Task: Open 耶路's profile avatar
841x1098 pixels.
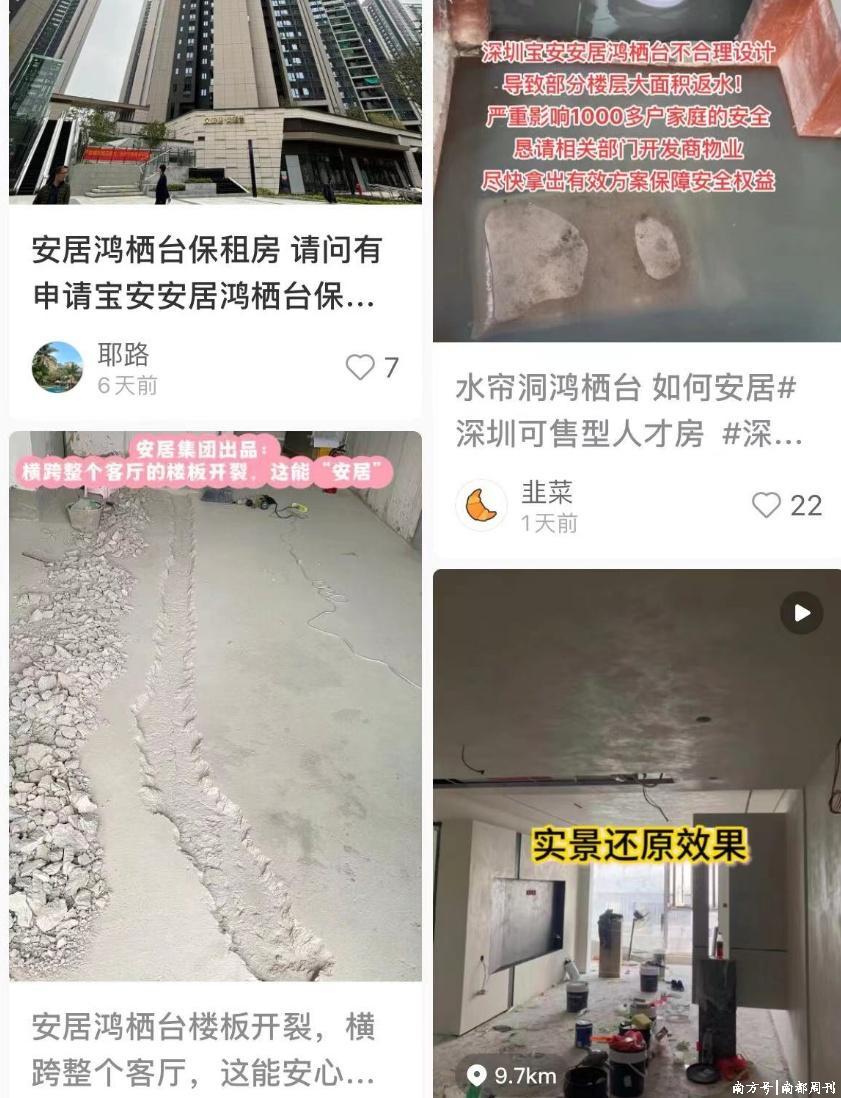Action: coord(57,367)
